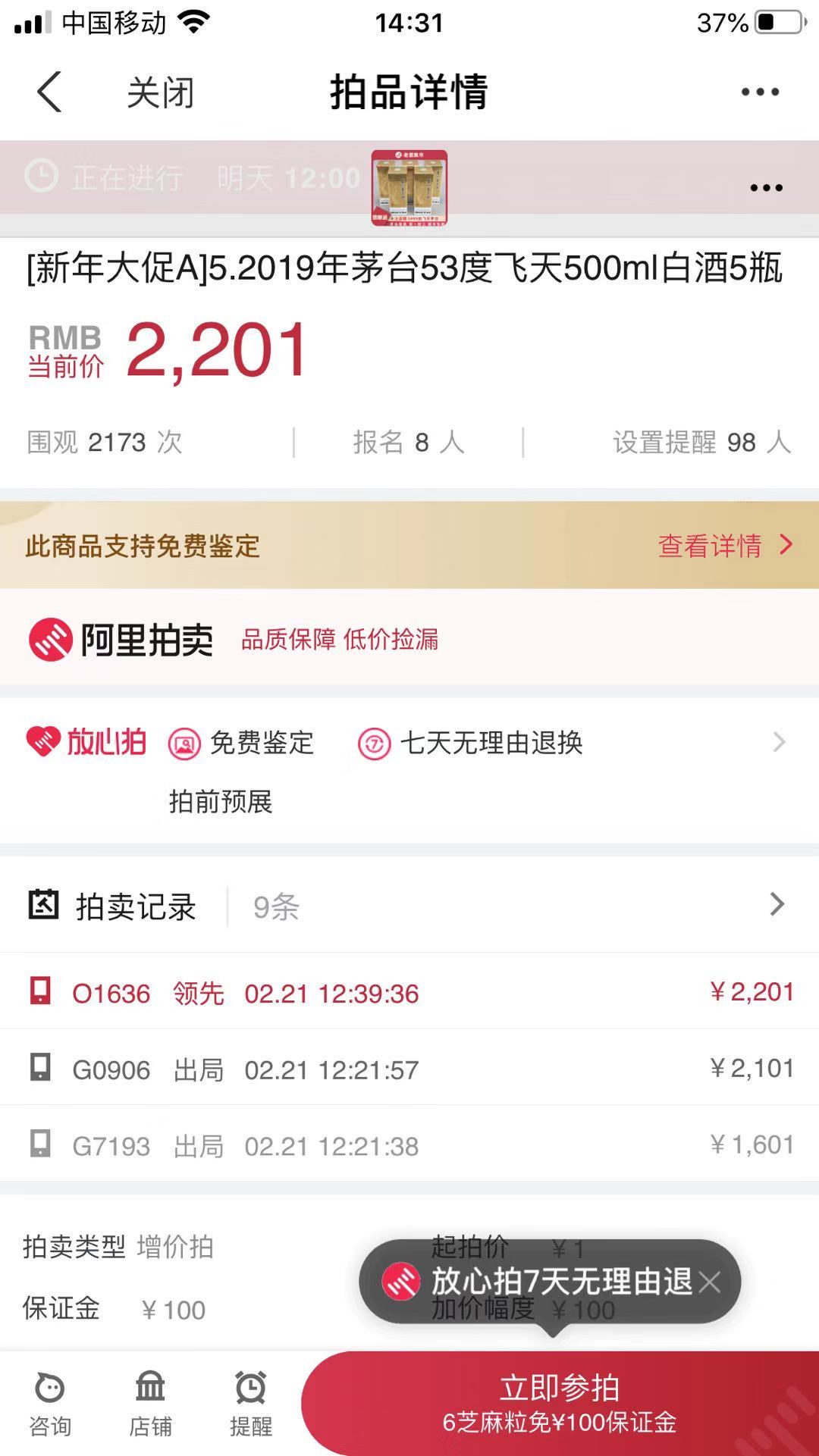The image size is (819, 1456).
Task: Tap 关闭 to close the page
Action: 160,93
